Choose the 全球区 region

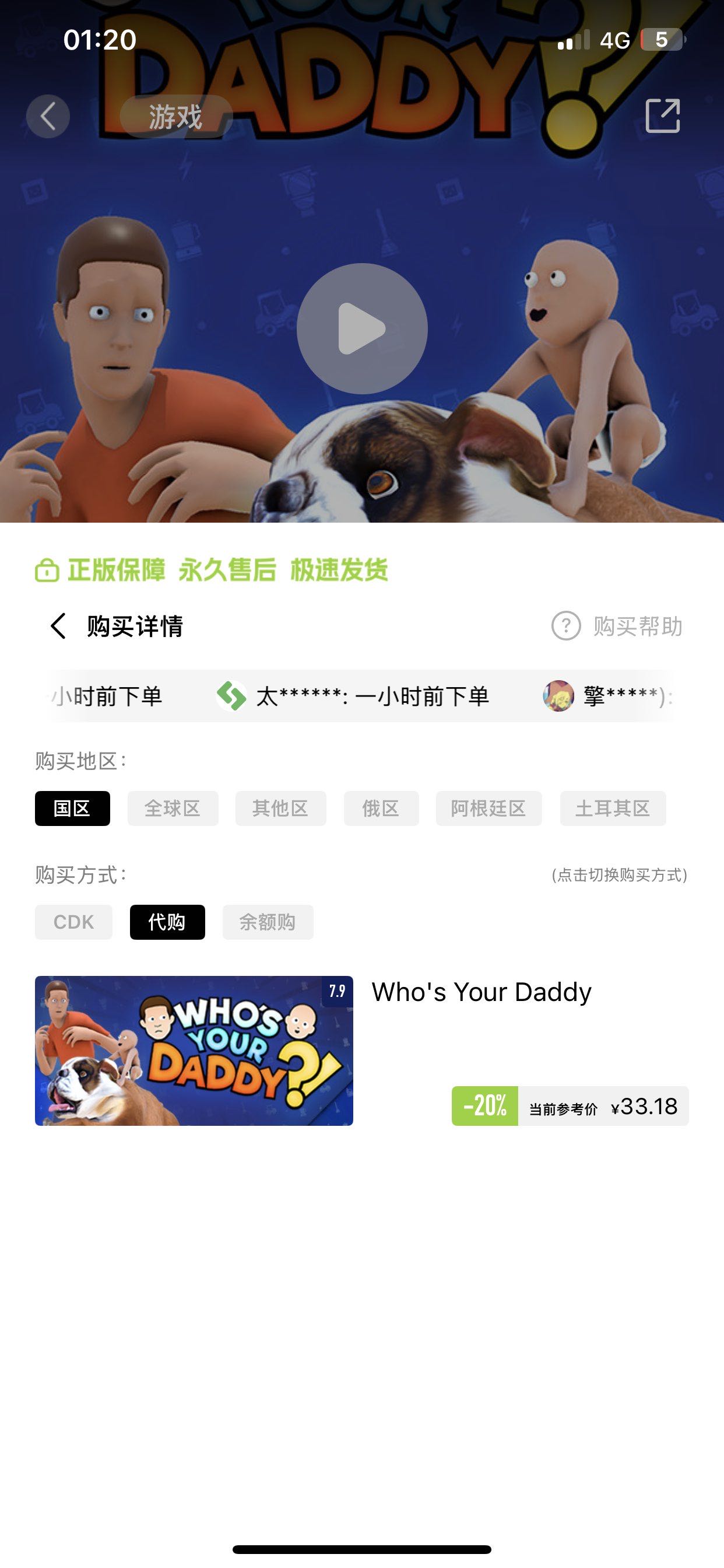pyautogui.click(x=173, y=808)
